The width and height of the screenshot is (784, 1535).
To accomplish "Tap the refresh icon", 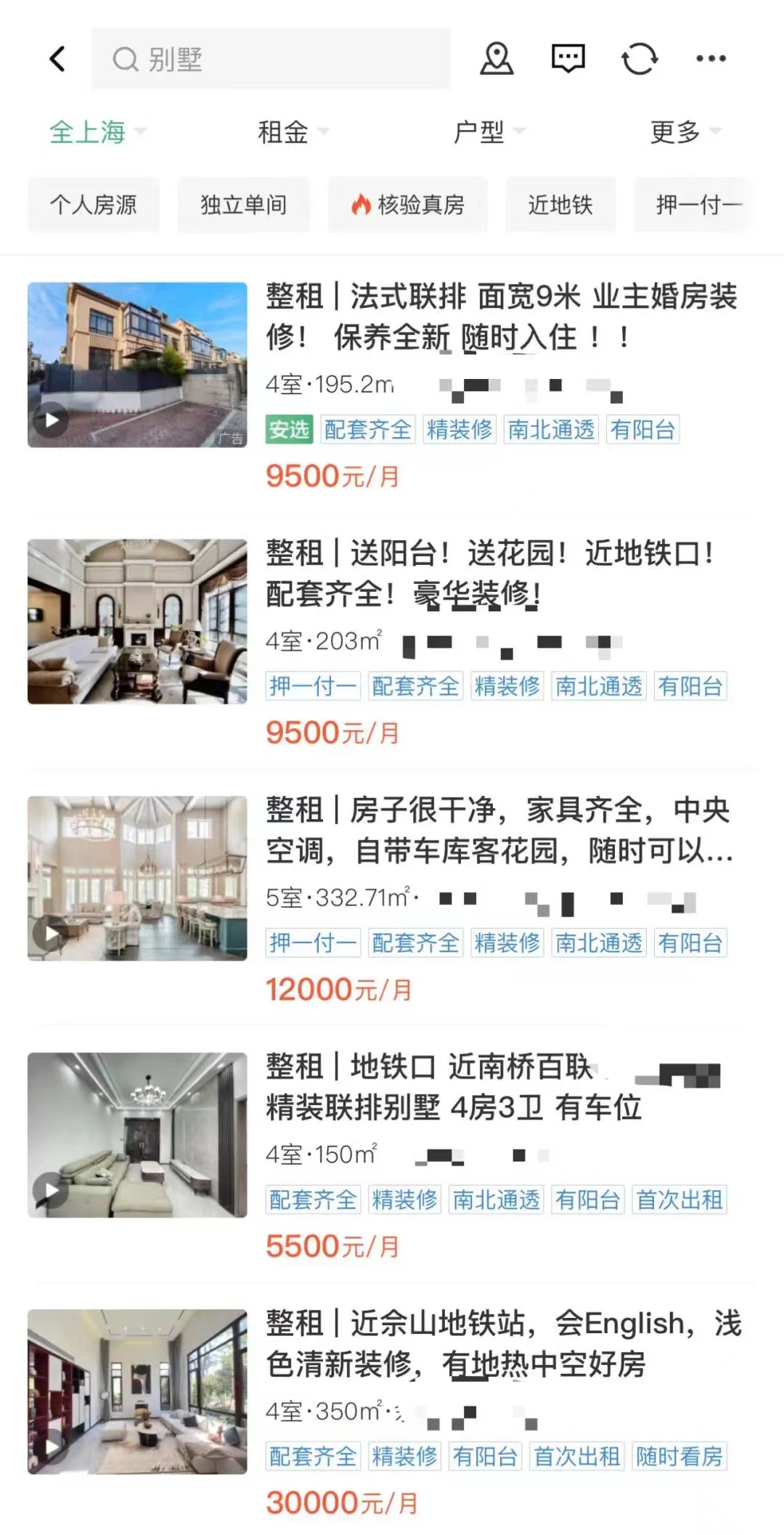I will pos(638,58).
